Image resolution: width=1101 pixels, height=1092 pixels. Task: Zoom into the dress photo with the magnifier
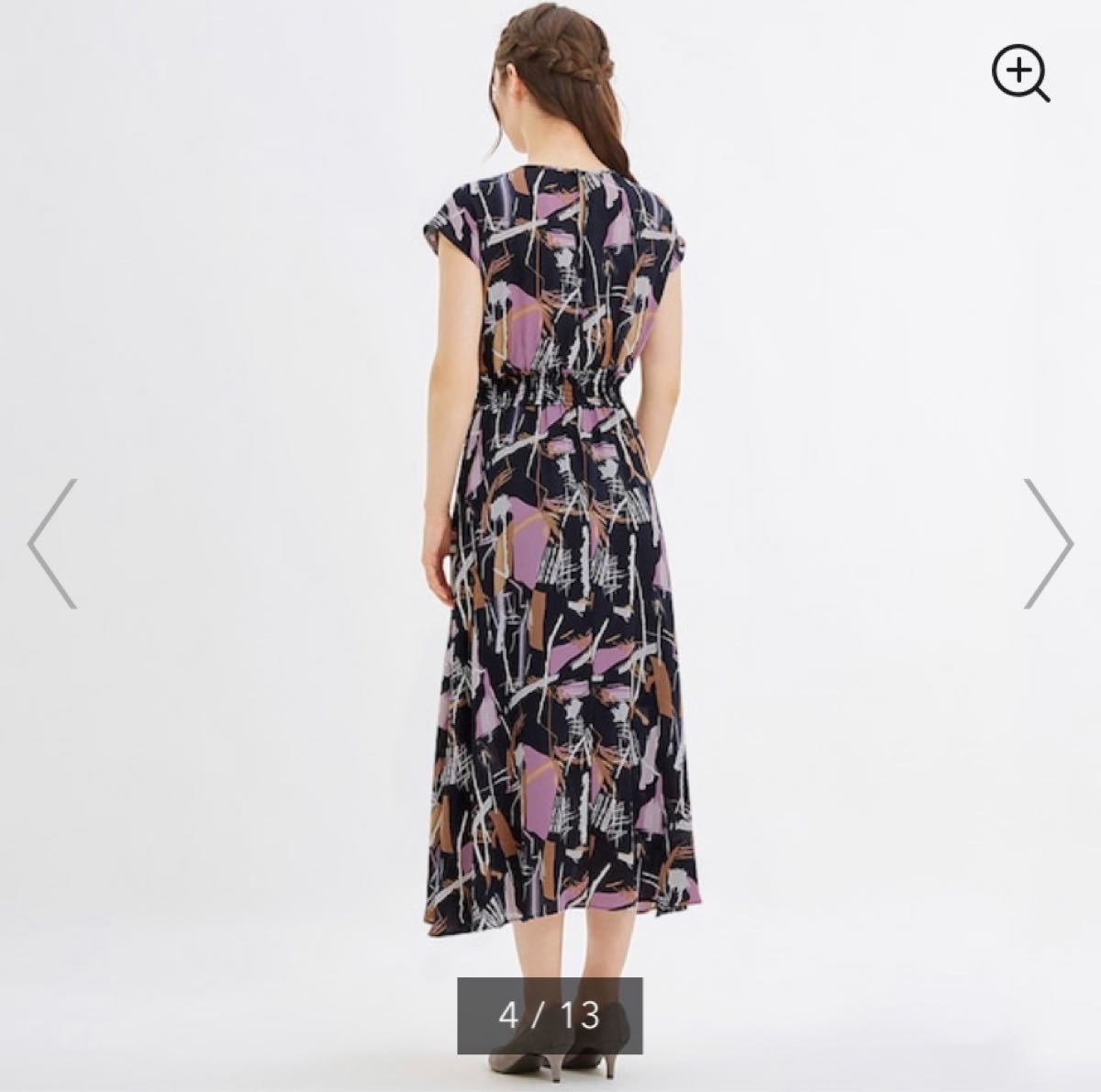[x=1019, y=73]
